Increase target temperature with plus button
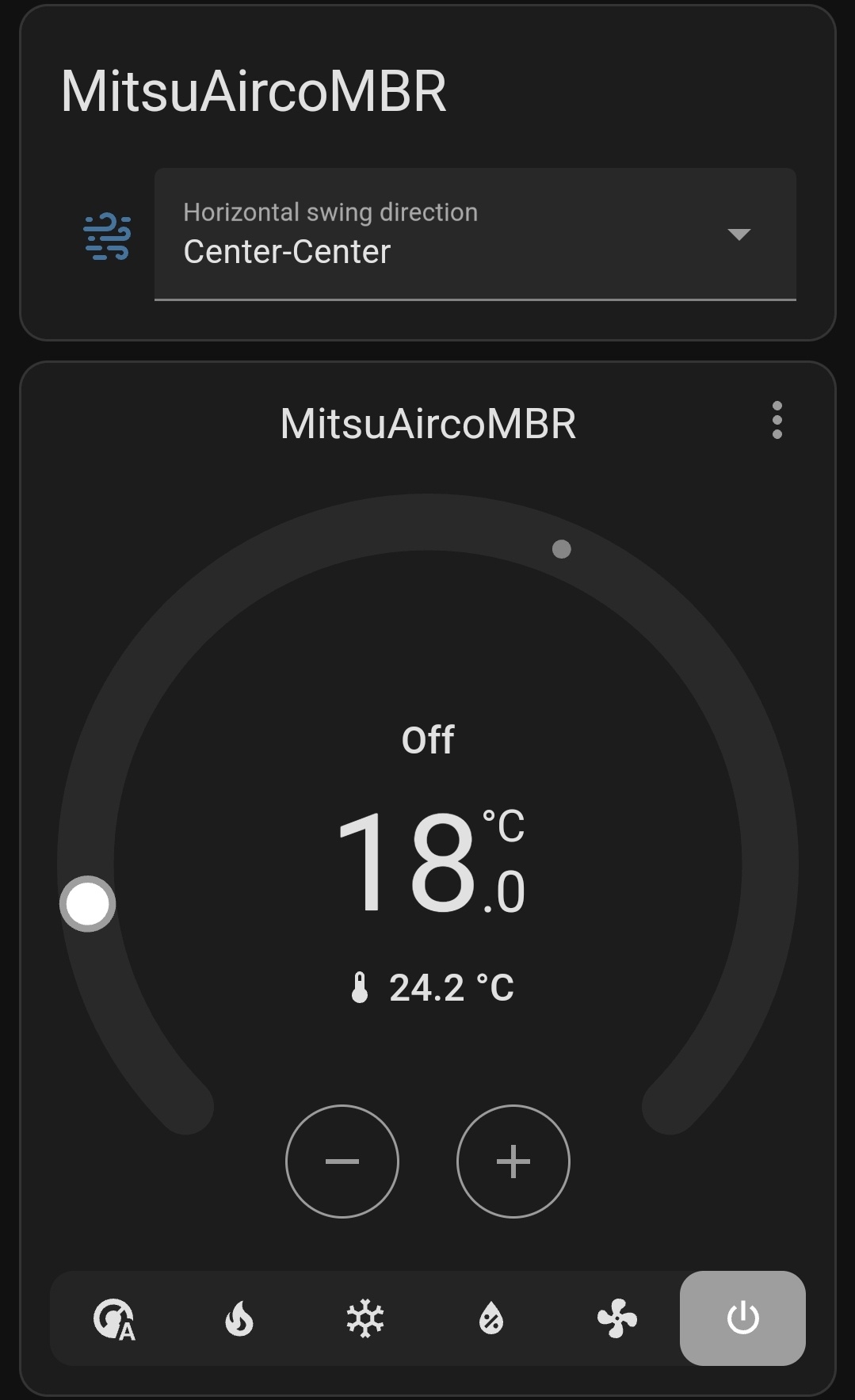 pyautogui.click(x=513, y=1162)
